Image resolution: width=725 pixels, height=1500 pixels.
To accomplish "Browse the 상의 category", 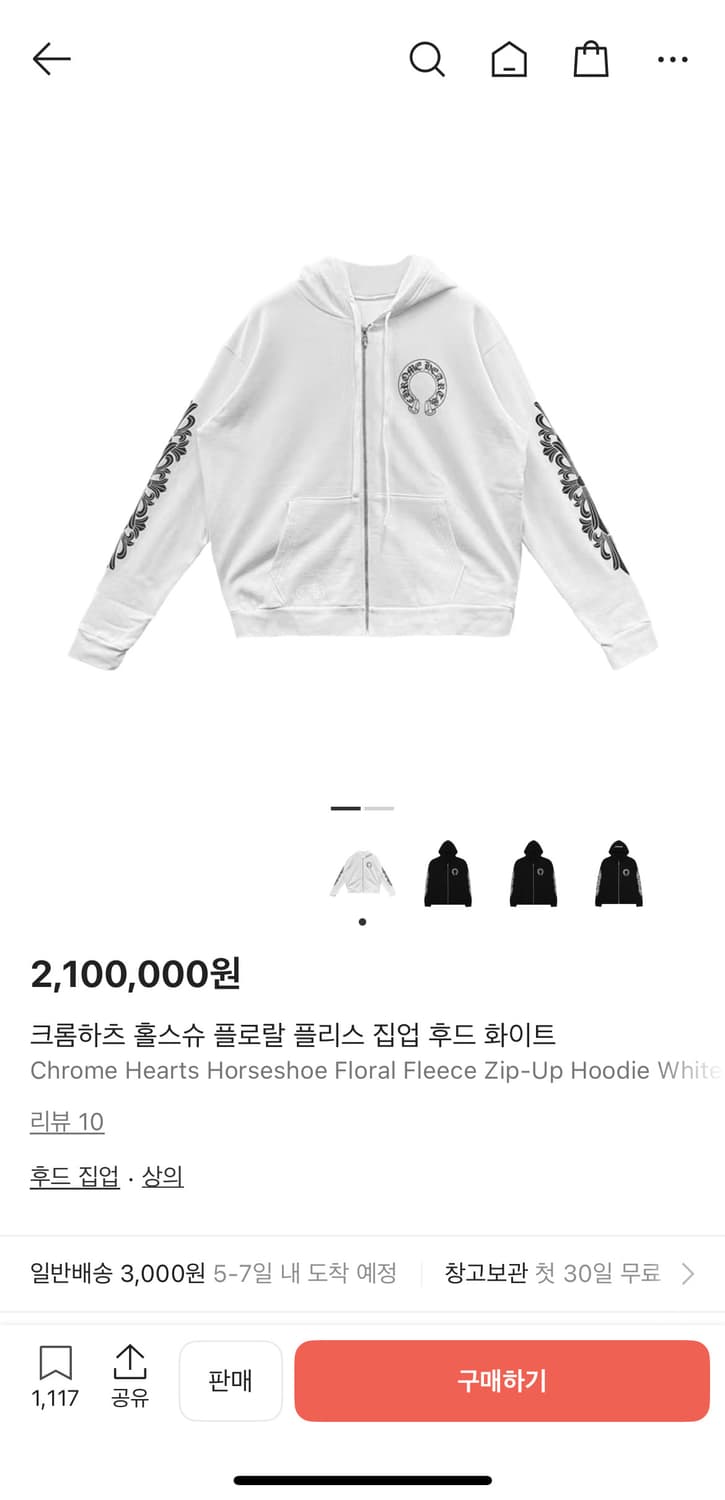I will point(163,1176).
